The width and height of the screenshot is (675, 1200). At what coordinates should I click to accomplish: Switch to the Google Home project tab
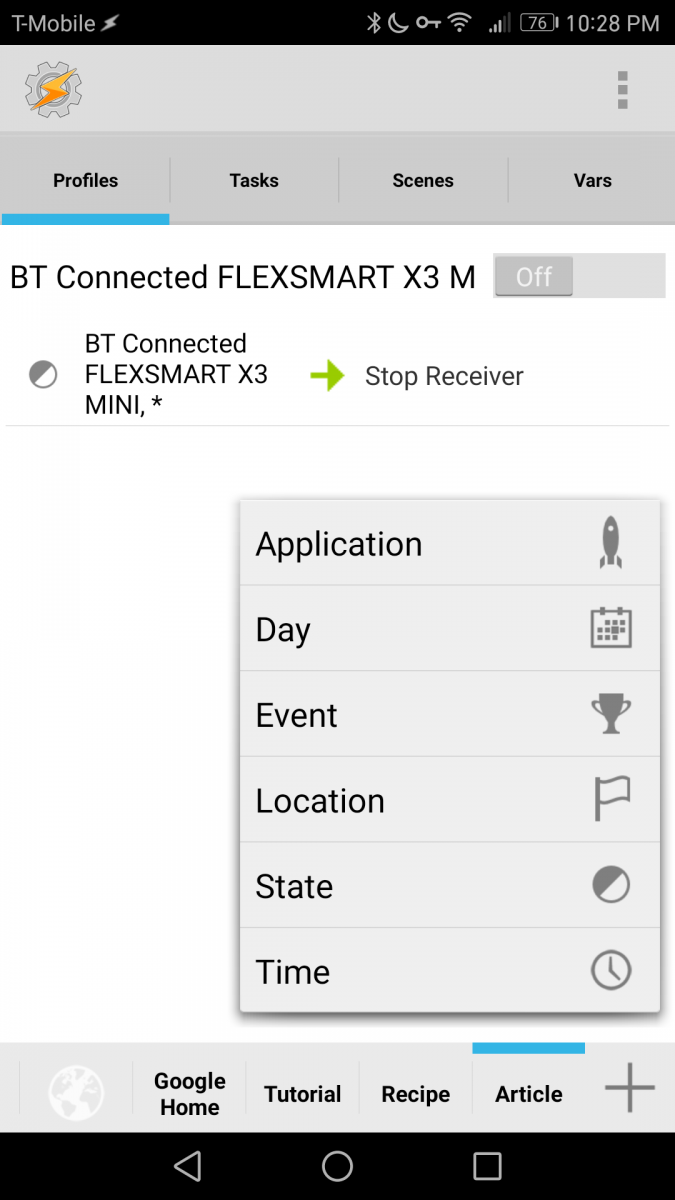tap(189, 1094)
